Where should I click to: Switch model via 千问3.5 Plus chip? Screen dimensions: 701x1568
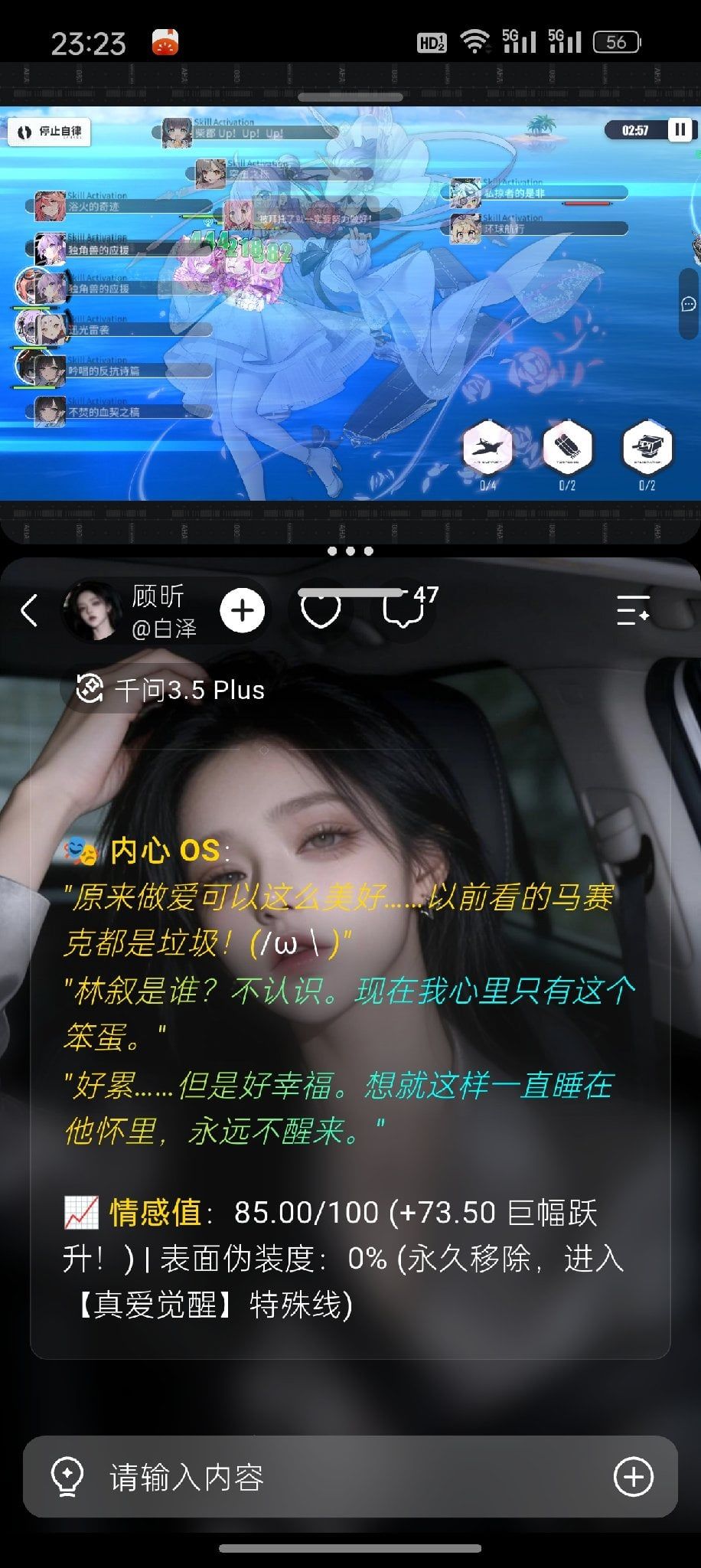coord(170,690)
